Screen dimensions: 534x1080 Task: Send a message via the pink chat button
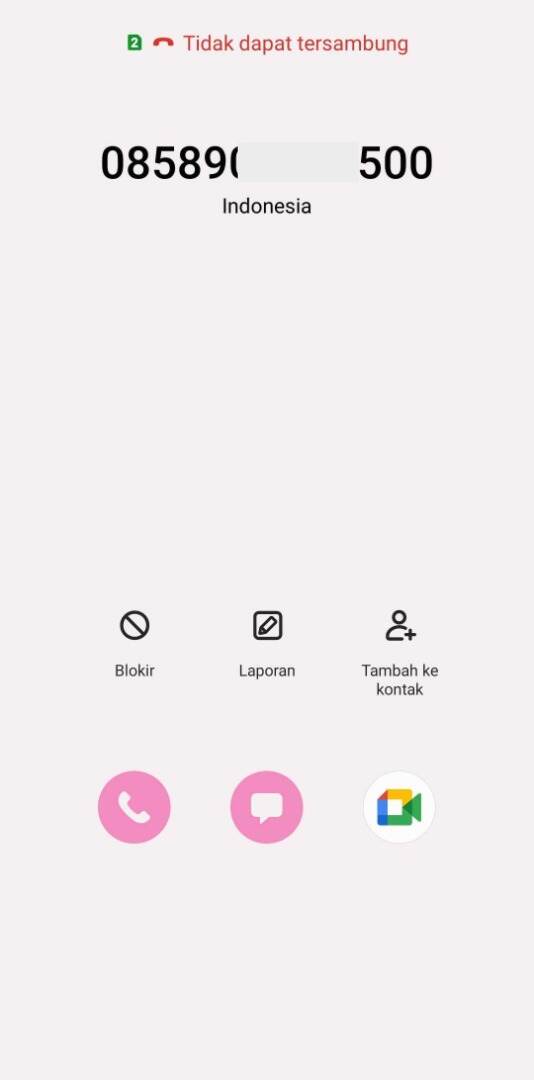pyautogui.click(x=267, y=807)
